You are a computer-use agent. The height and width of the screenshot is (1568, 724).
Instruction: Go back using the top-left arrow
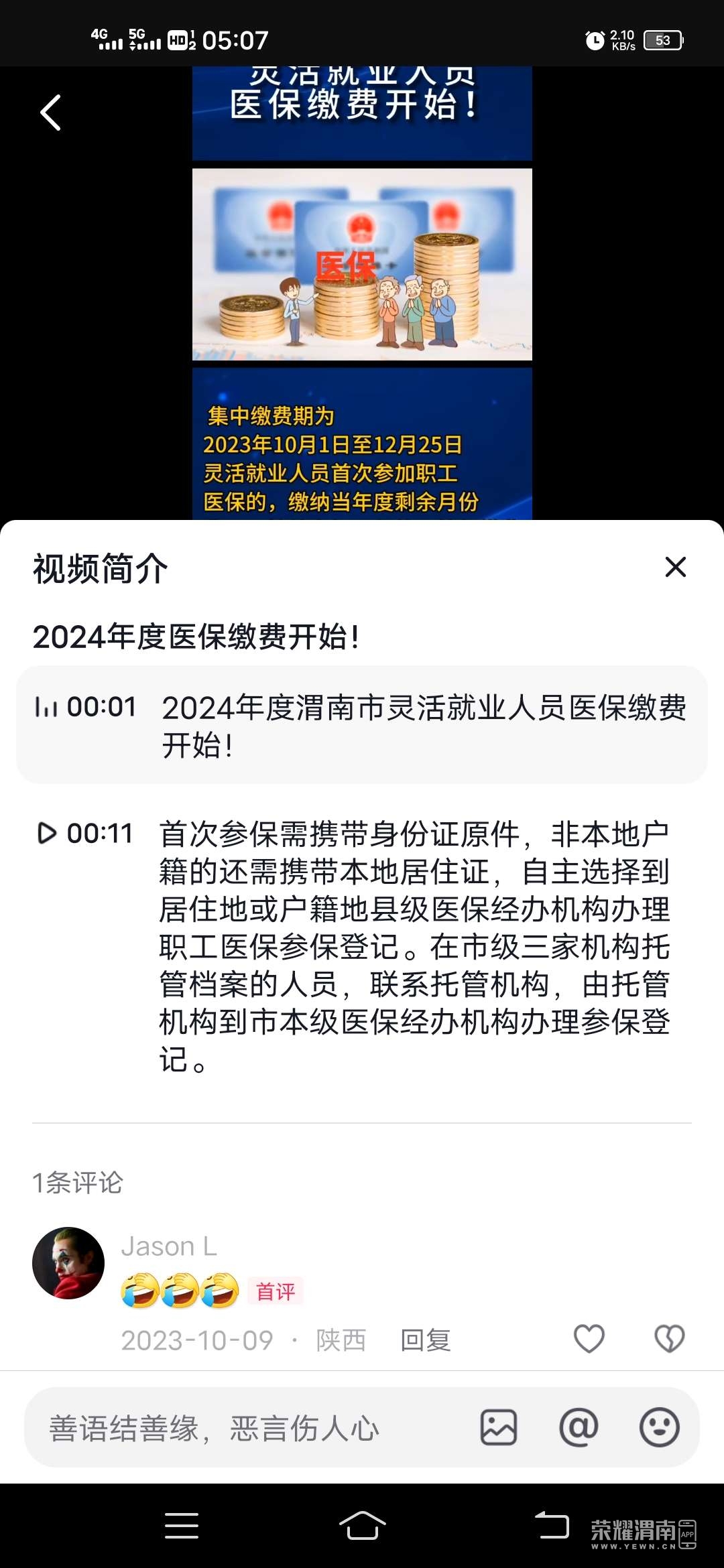[x=51, y=113]
